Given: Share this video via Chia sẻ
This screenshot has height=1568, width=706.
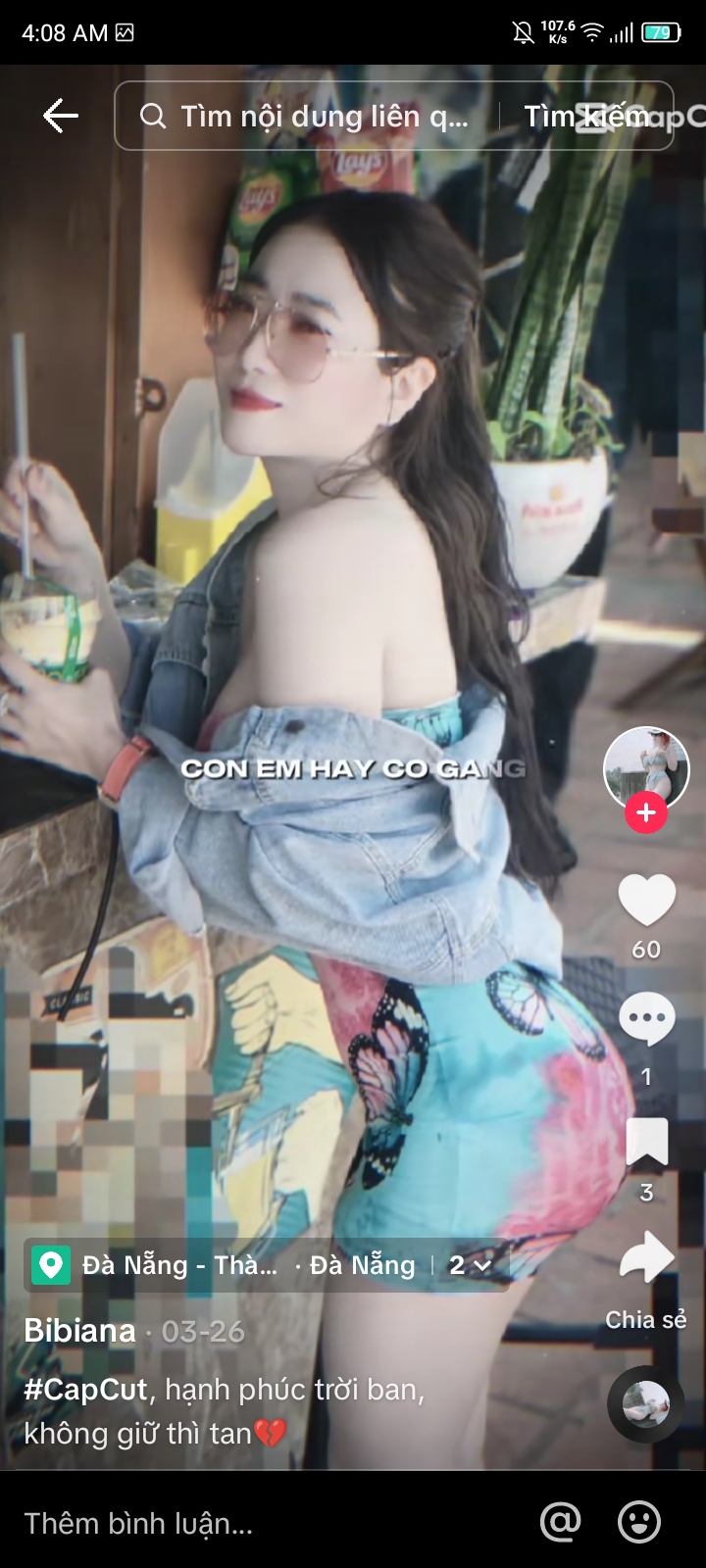Looking at the screenshot, I should [646, 1259].
